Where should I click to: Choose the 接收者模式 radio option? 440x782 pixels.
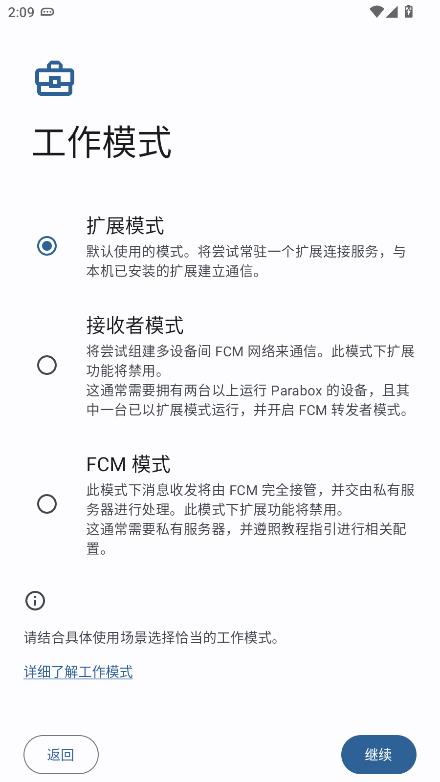(x=47, y=366)
